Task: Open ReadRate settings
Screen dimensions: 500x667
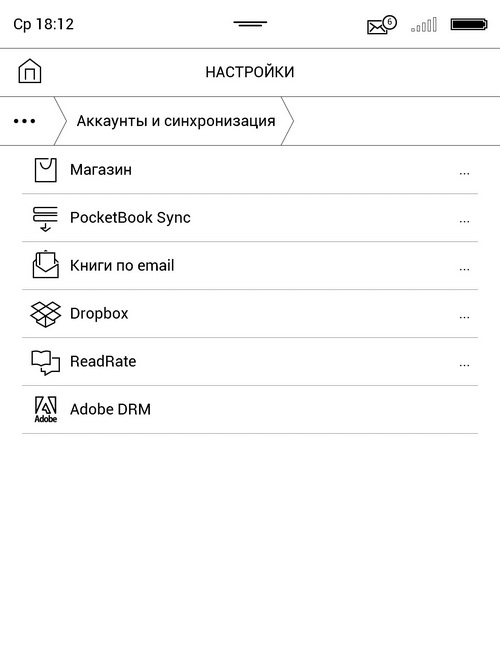Action: pos(250,362)
